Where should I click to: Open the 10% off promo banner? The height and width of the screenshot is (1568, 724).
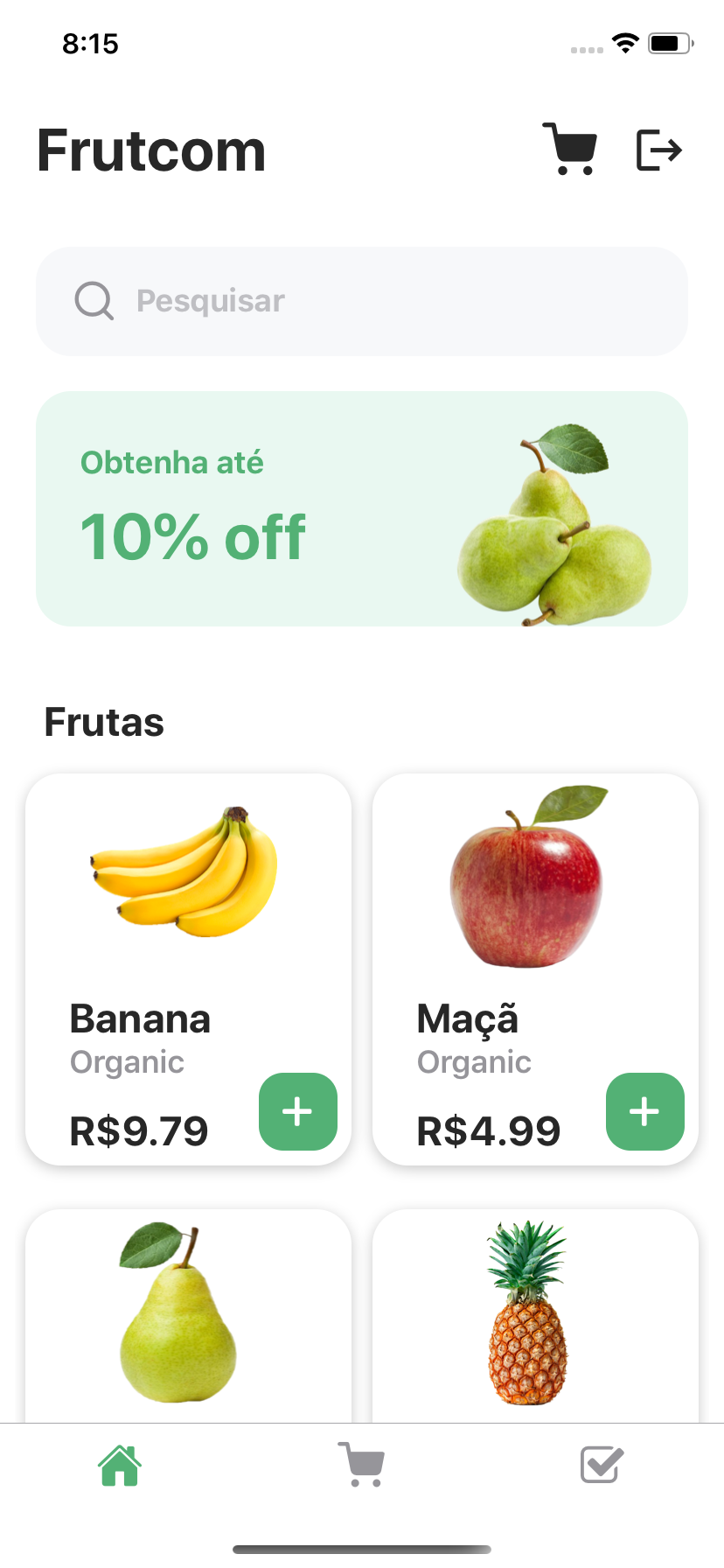[x=362, y=508]
